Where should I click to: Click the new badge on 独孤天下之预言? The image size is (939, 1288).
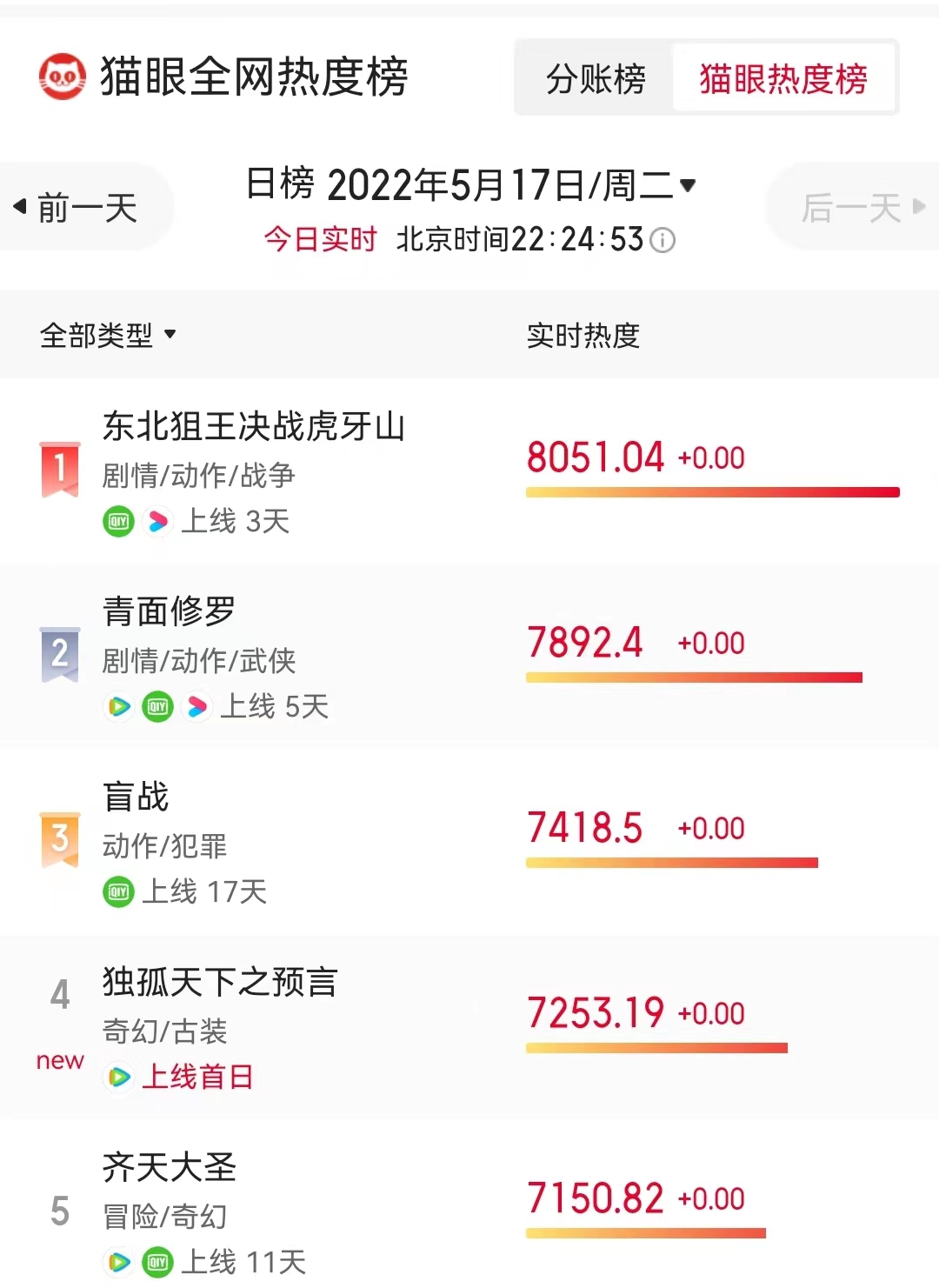pos(58,1060)
